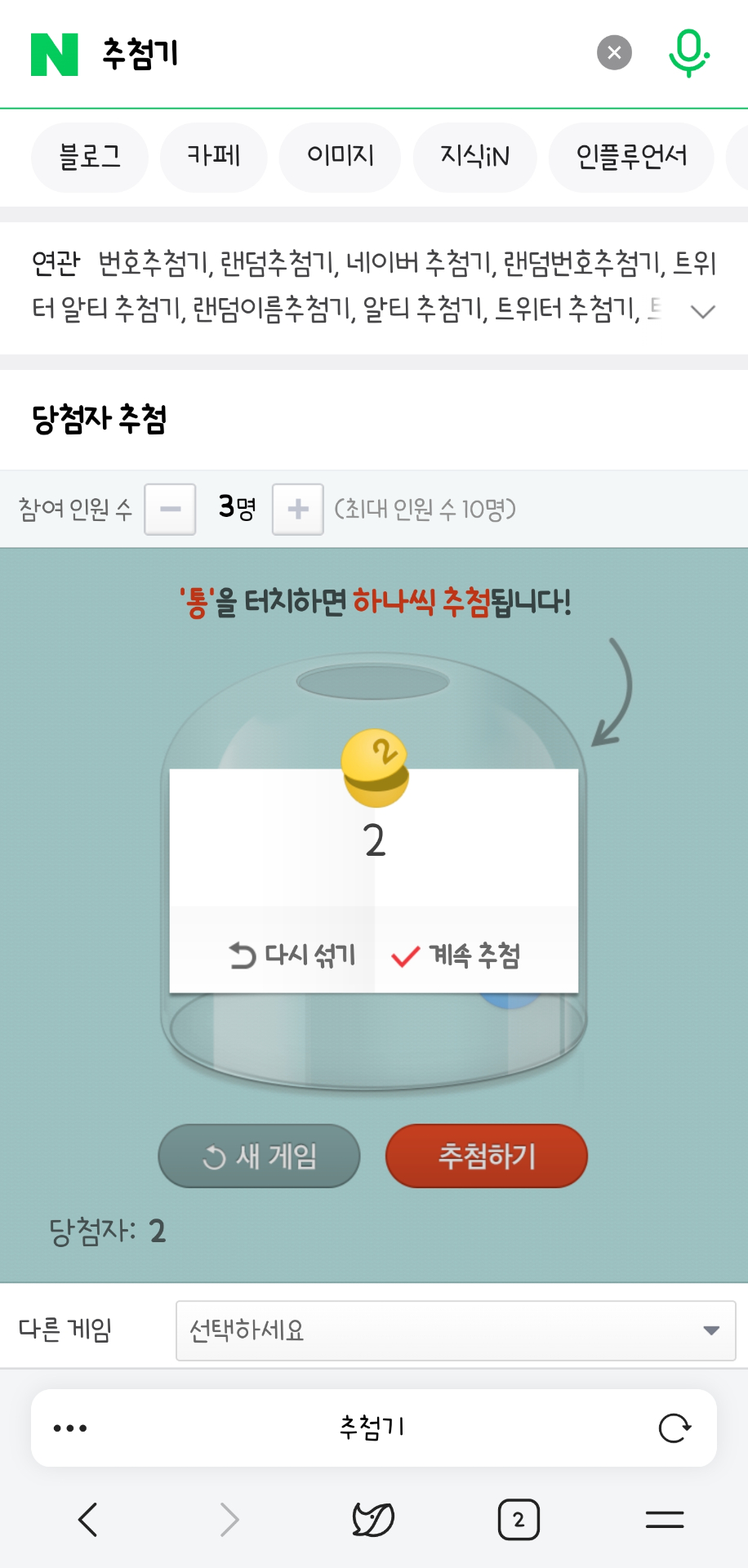Open the three-dot browser menu

click(x=70, y=1428)
